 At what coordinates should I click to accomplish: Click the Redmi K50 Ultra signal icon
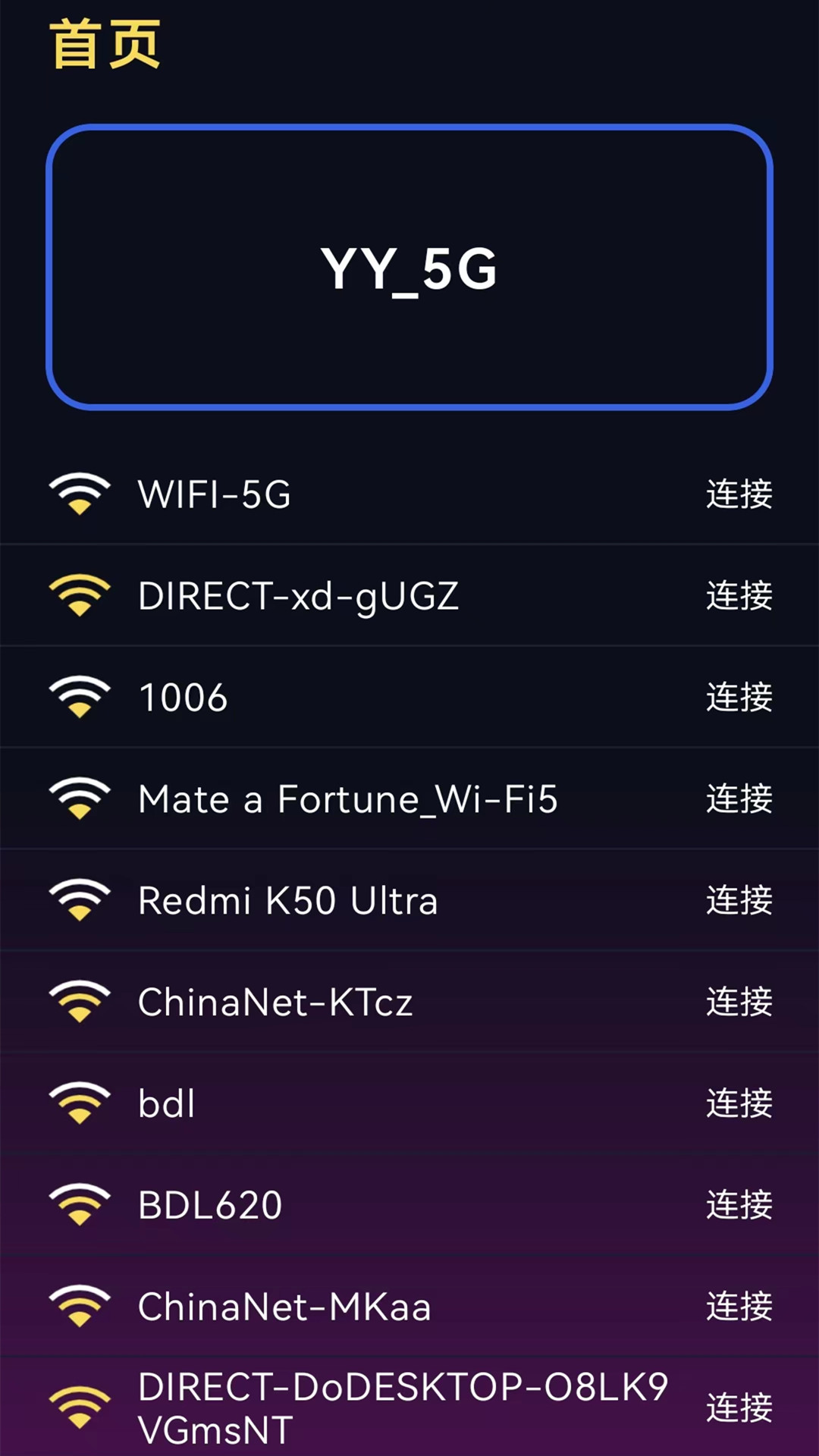coord(79,900)
